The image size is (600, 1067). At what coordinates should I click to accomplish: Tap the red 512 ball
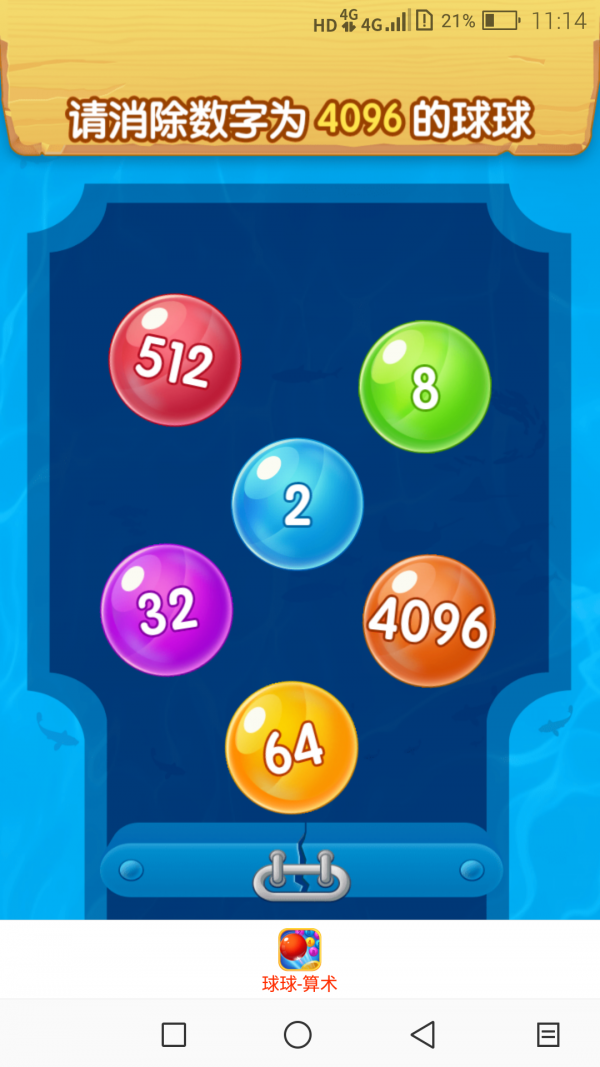[175, 360]
